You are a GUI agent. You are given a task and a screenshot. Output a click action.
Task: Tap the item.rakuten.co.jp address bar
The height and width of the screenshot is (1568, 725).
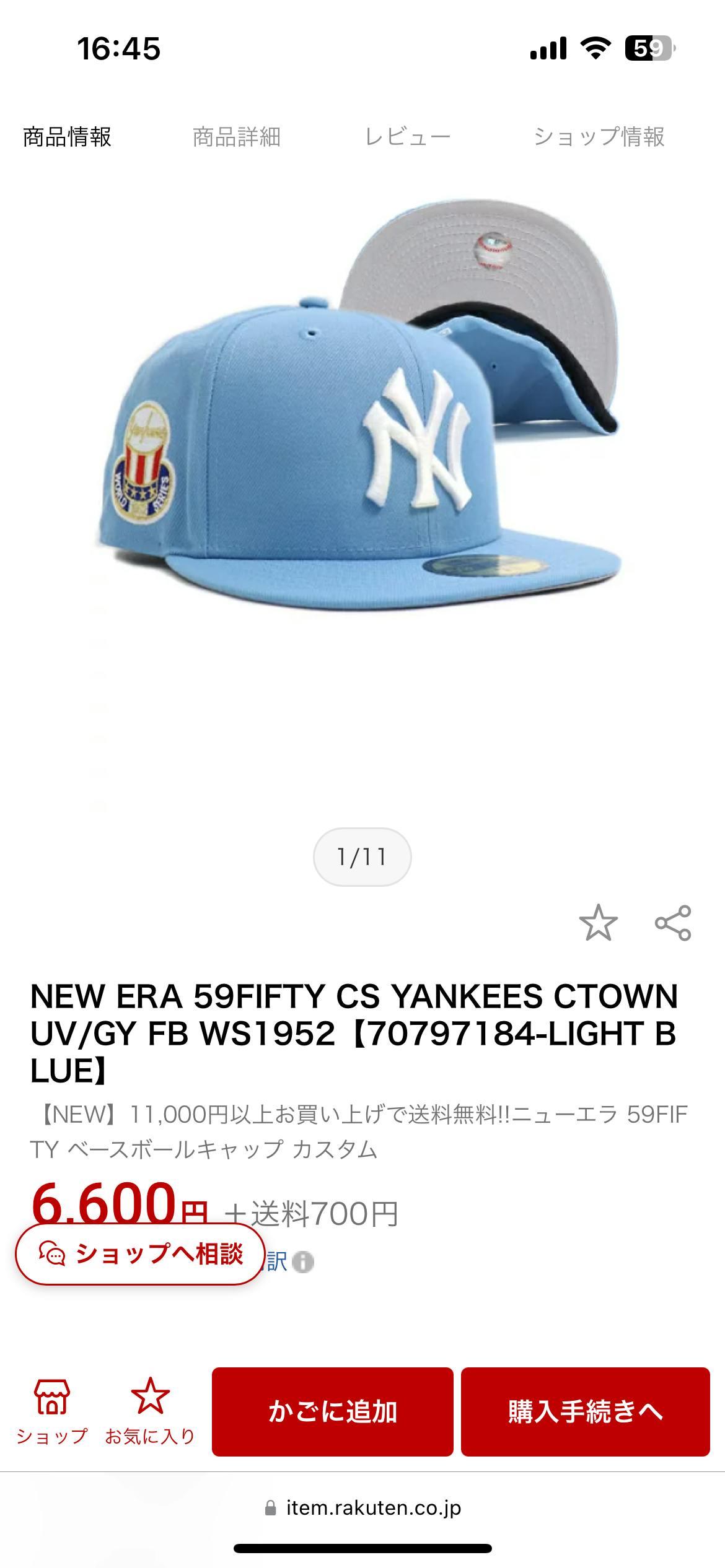point(362,1508)
